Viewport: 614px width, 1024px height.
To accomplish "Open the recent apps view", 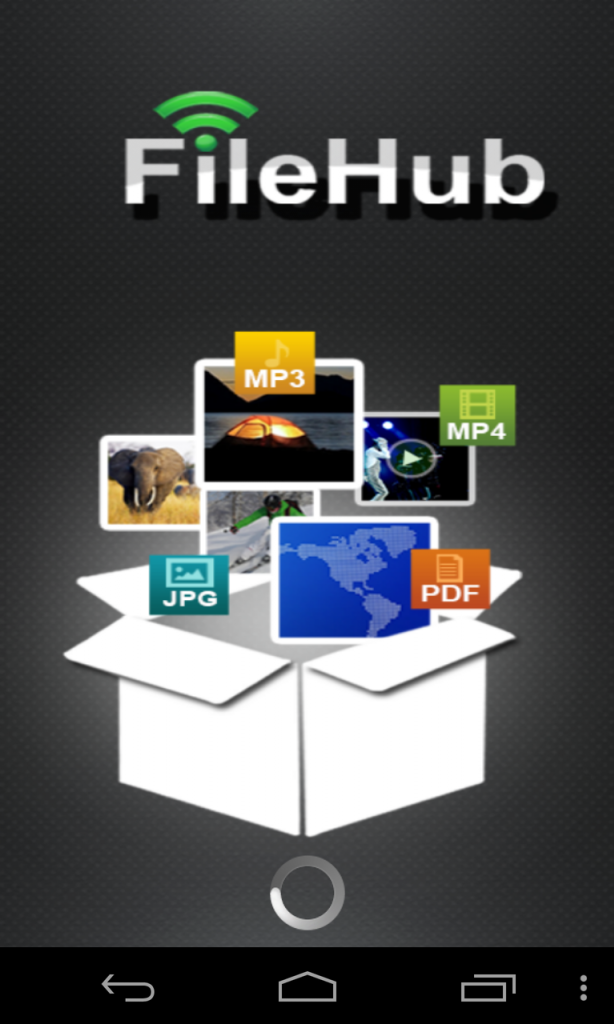I will tap(487, 988).
